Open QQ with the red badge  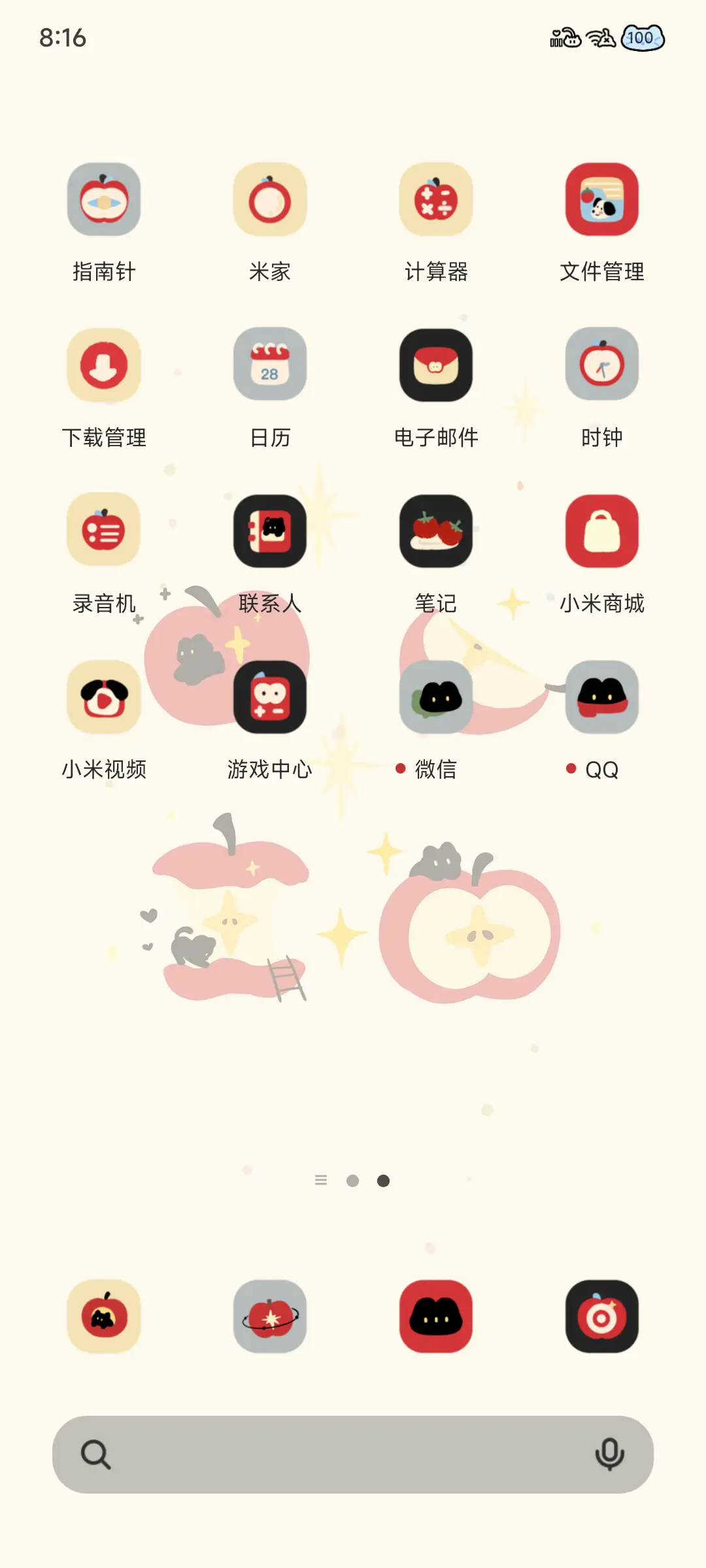(602, 697)
